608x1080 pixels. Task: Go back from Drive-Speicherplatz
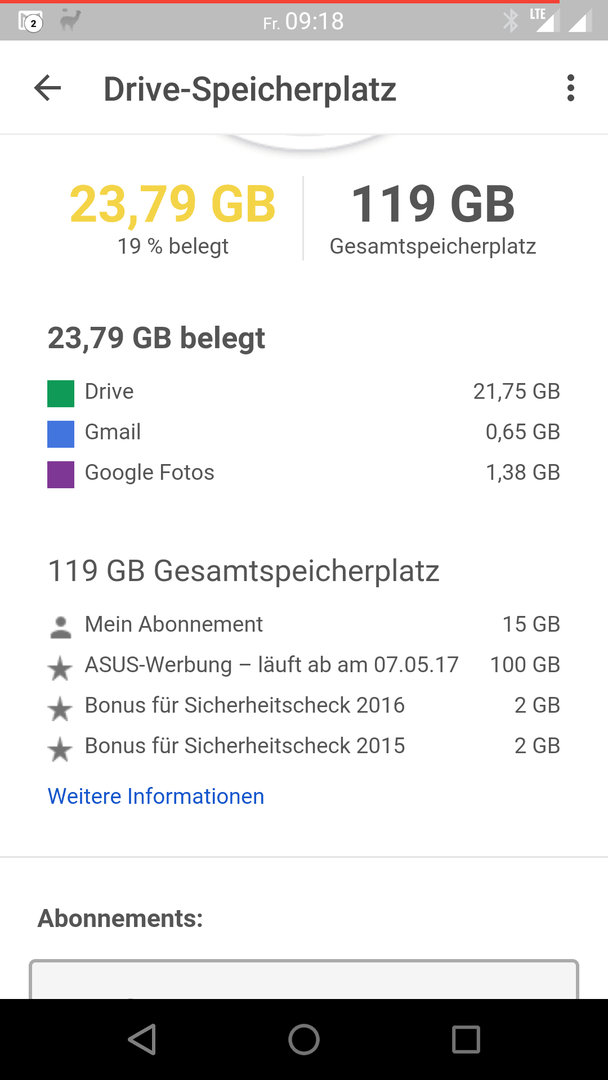point(48,88)
